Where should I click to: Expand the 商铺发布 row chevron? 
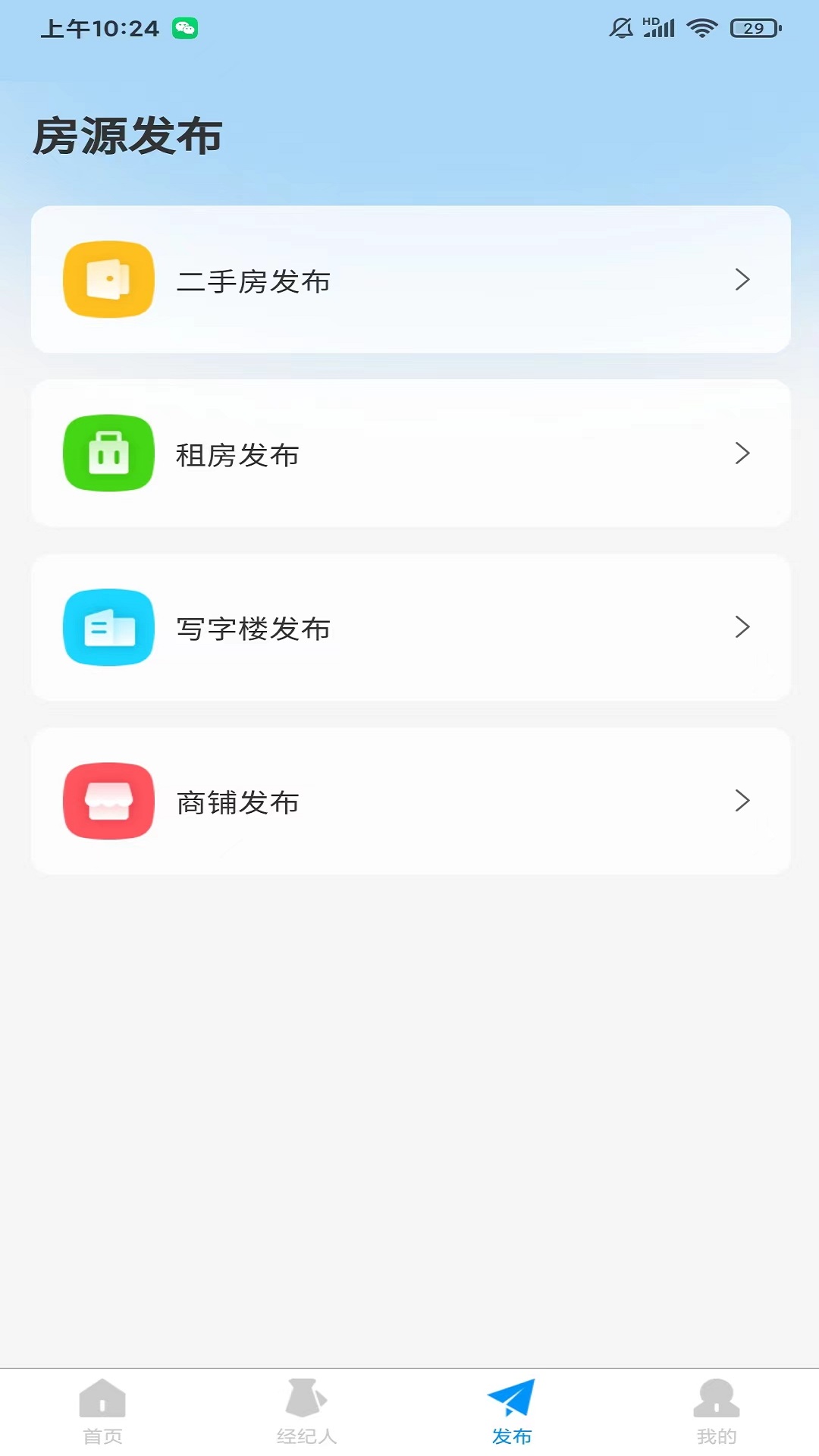pyautogui.click(x=742, y=802)
